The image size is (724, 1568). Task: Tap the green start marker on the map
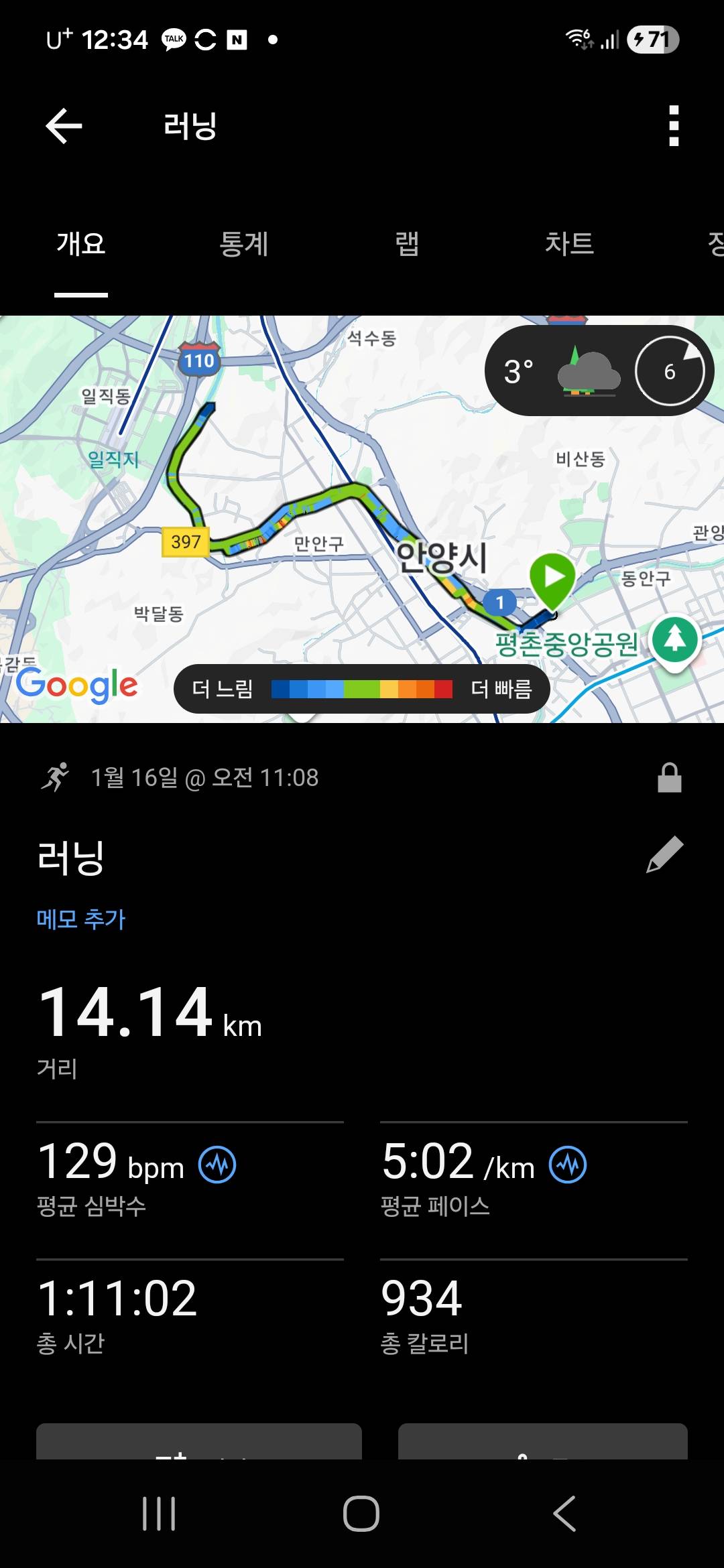tap(554, 577)
